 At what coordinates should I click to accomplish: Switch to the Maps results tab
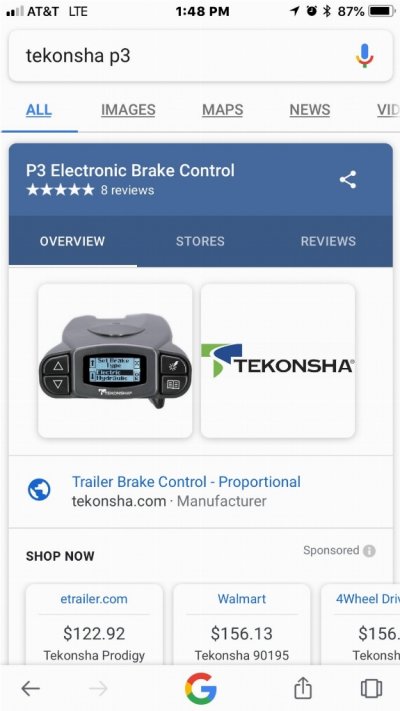(x=222, y=110)
